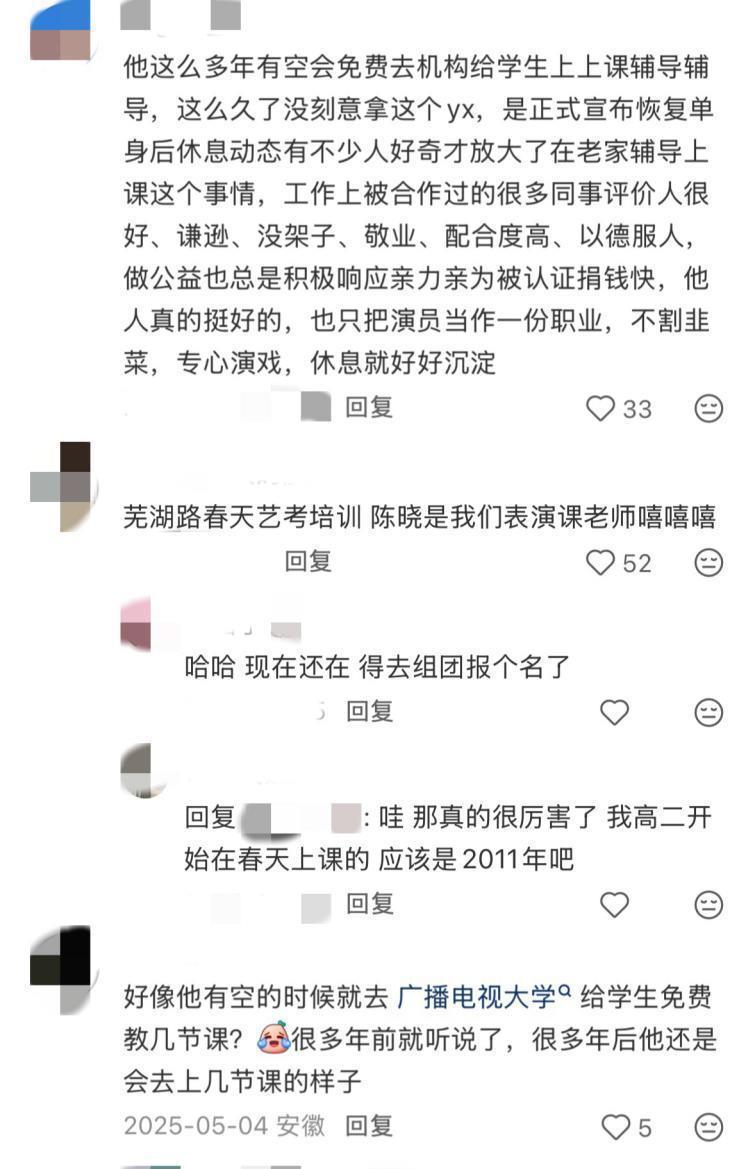Reply to the 得去组团报个名了 comment

click(369, 711)
